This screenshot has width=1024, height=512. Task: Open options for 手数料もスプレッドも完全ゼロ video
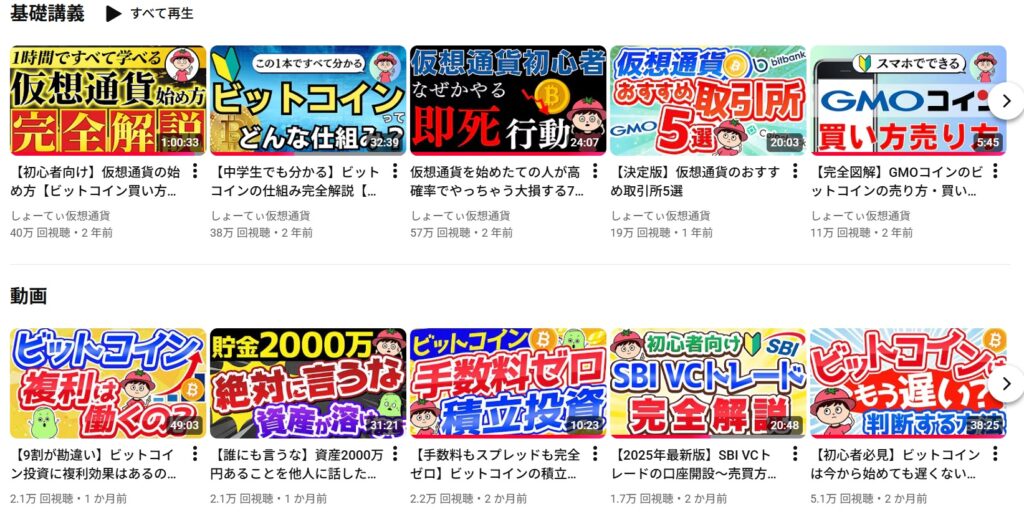coord(594,454)
